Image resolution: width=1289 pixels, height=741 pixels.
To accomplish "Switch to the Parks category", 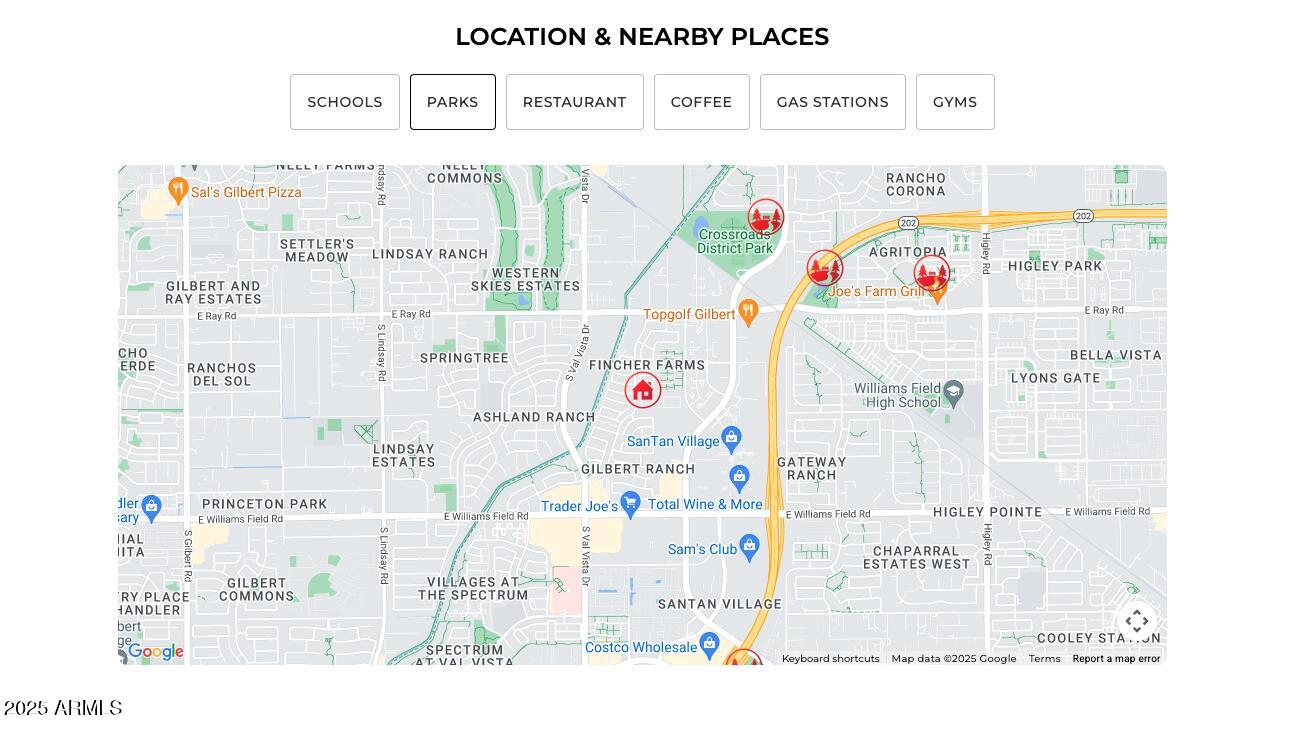I will click(x=452, y=102).
